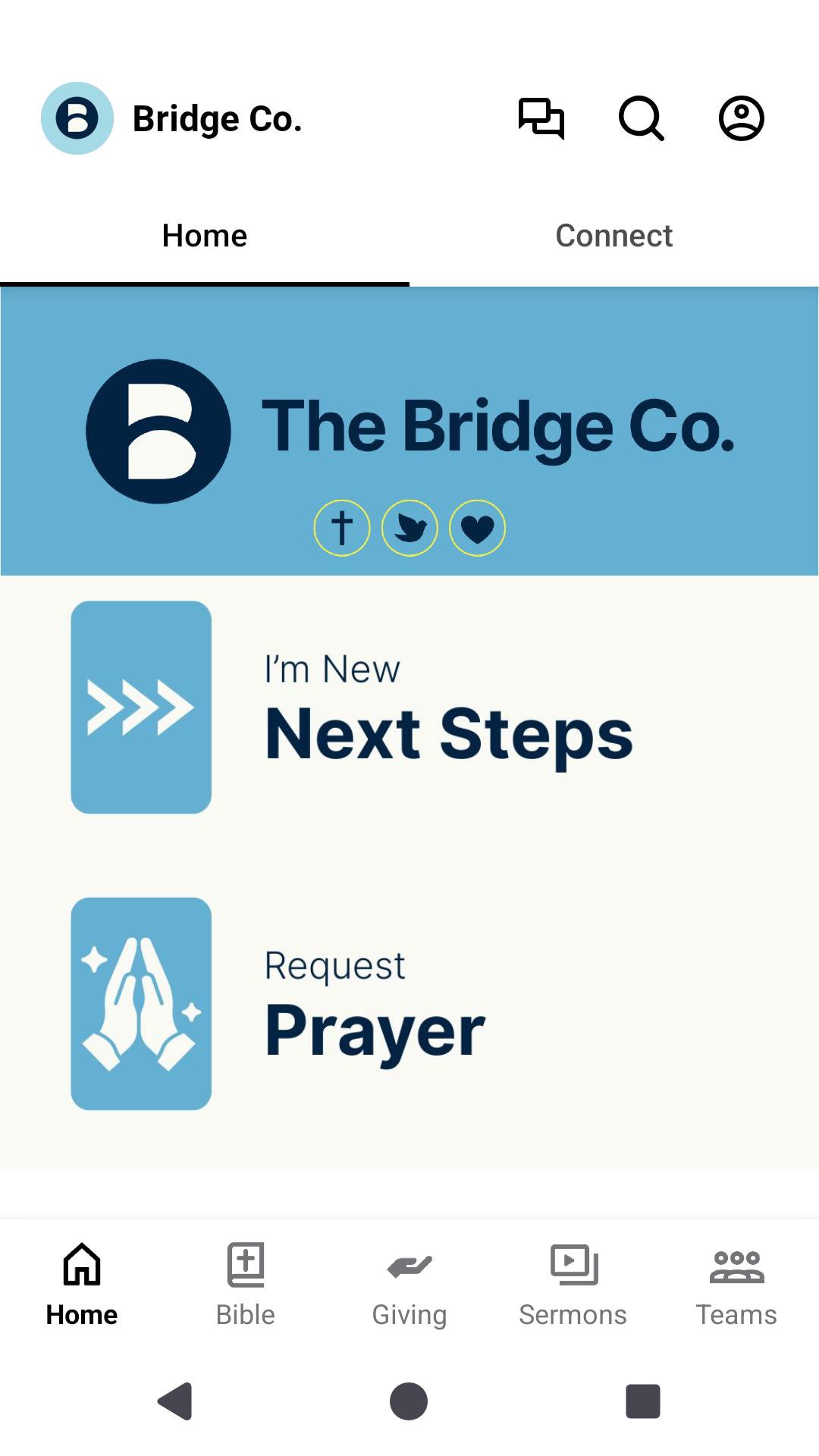
Task: Switch to the Connect tab
Action: (x=613, y=236)
